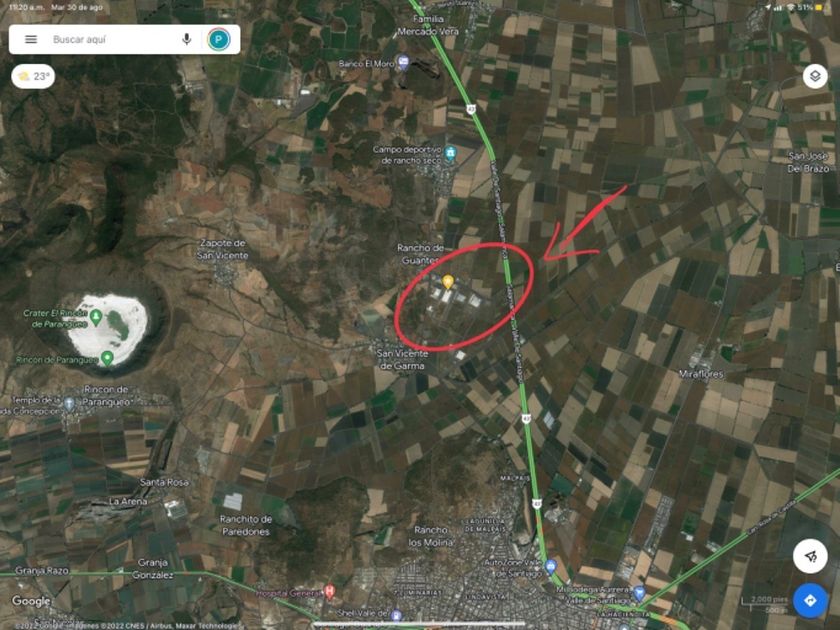Viewport: 840px width, 630px height.
Task: Select the Rincón de Parangueo green marker
Action: [x=106, y=357]
